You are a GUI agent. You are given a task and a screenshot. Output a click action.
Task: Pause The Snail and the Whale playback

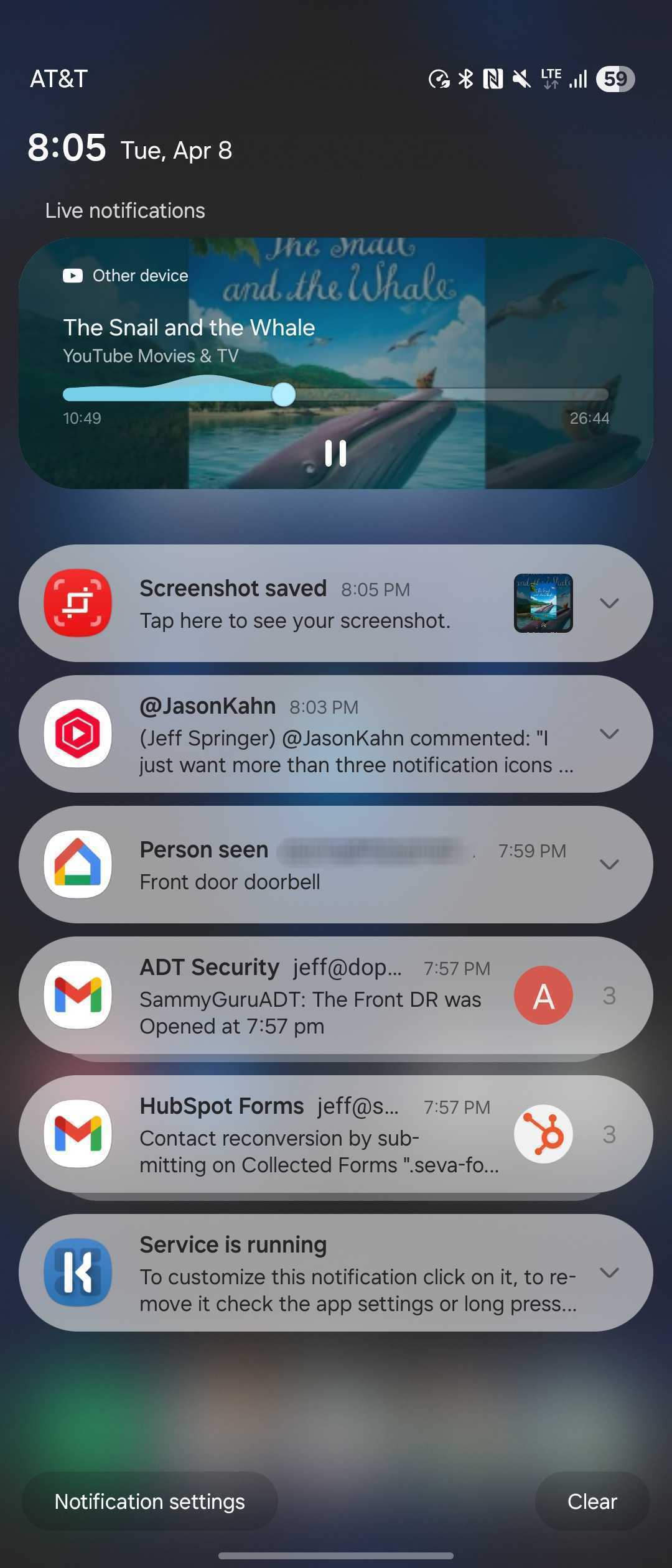tap(335, 453)
